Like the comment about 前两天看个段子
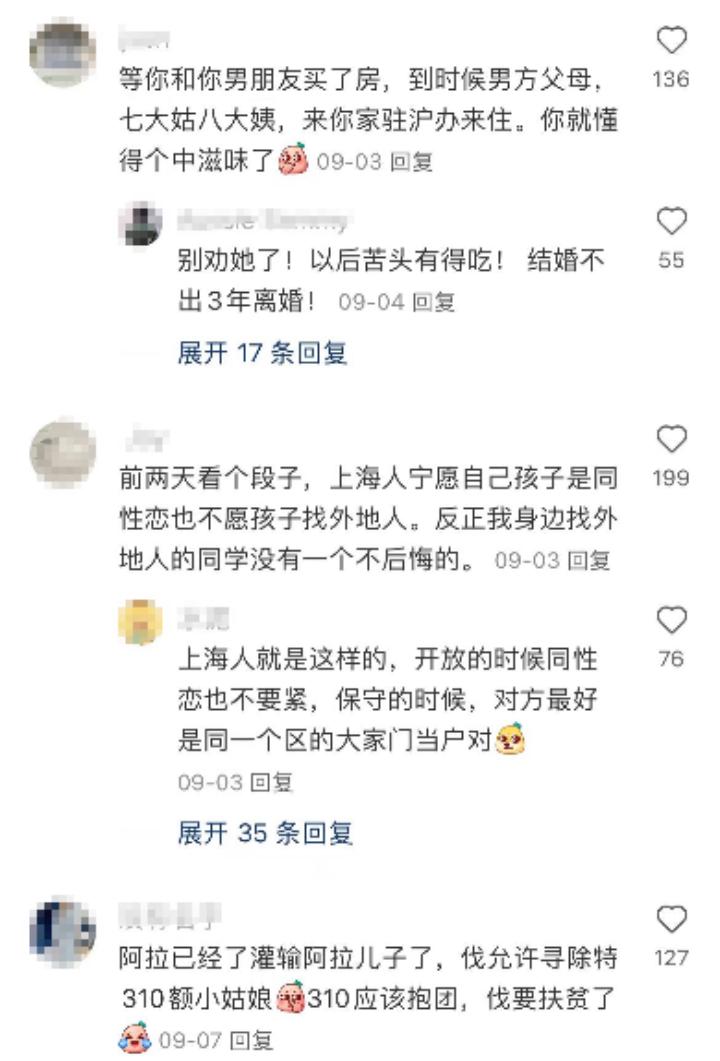The height and width of the screenshot is (1061, 720). [x=671, y=438]
